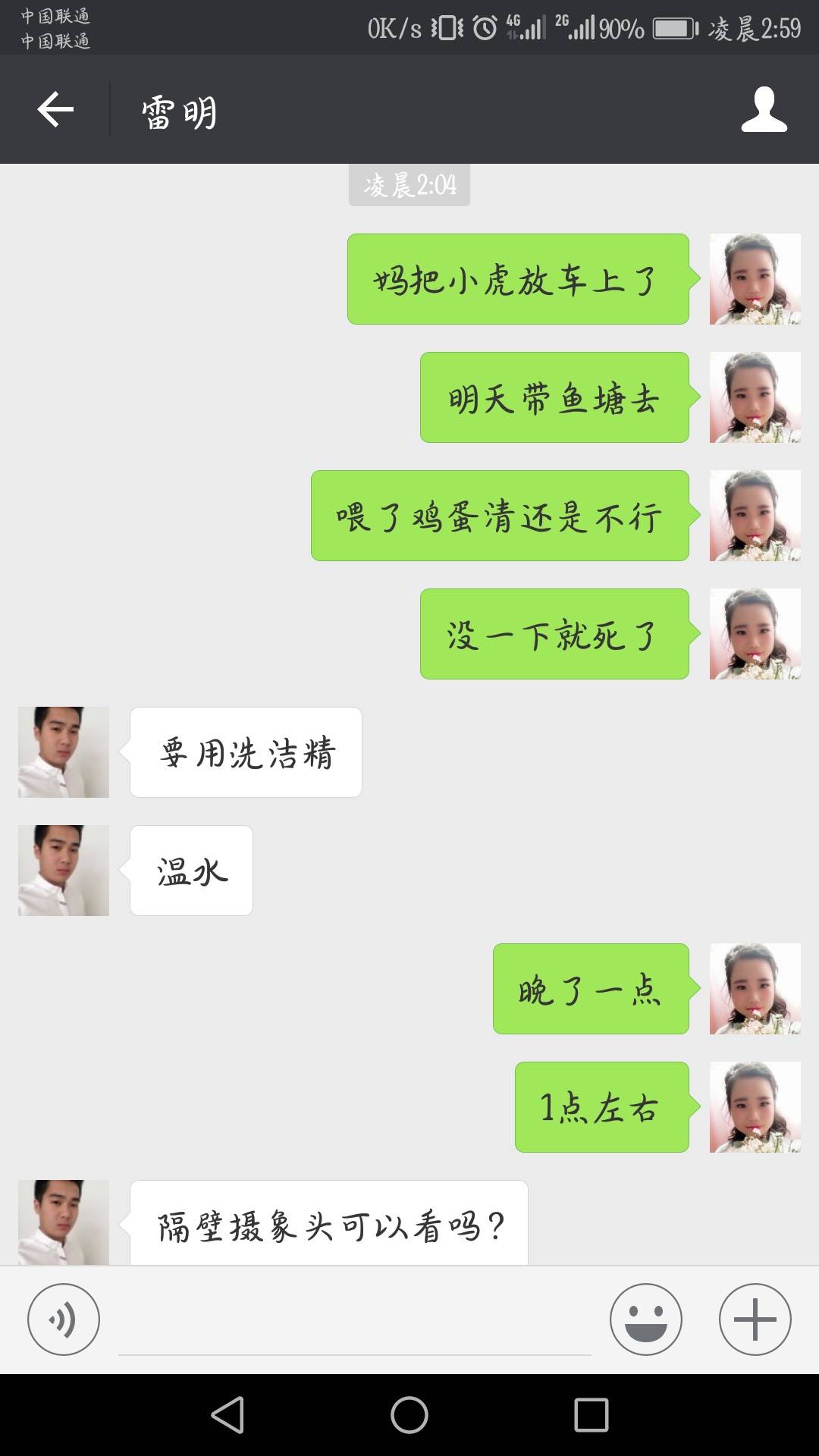Viewport: 819px width, 1456px height.
Task: Open recent apps from navigation bar
Action: click(591, 1415)
